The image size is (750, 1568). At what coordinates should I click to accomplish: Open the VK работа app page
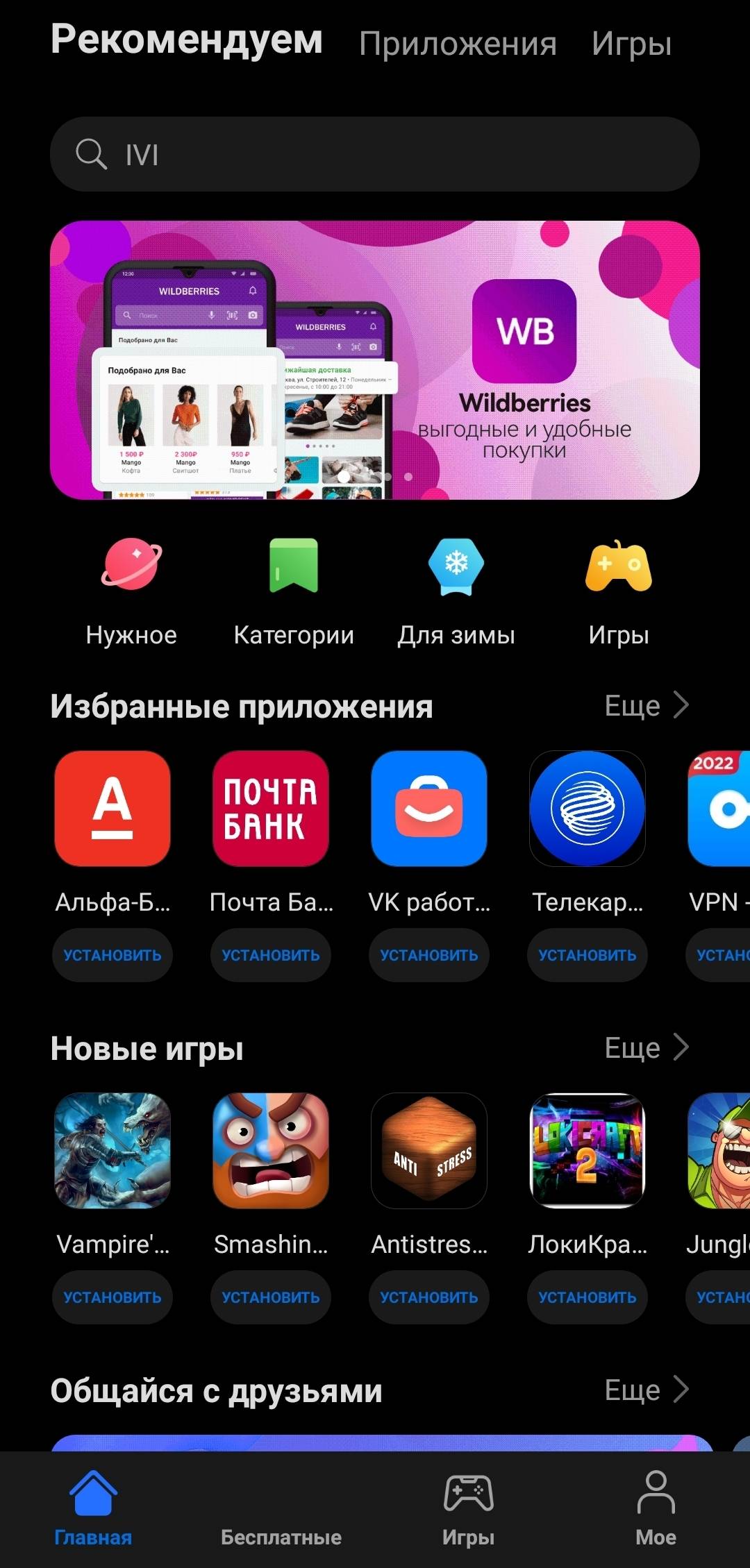pyautogui.click(x=429, y=809)
